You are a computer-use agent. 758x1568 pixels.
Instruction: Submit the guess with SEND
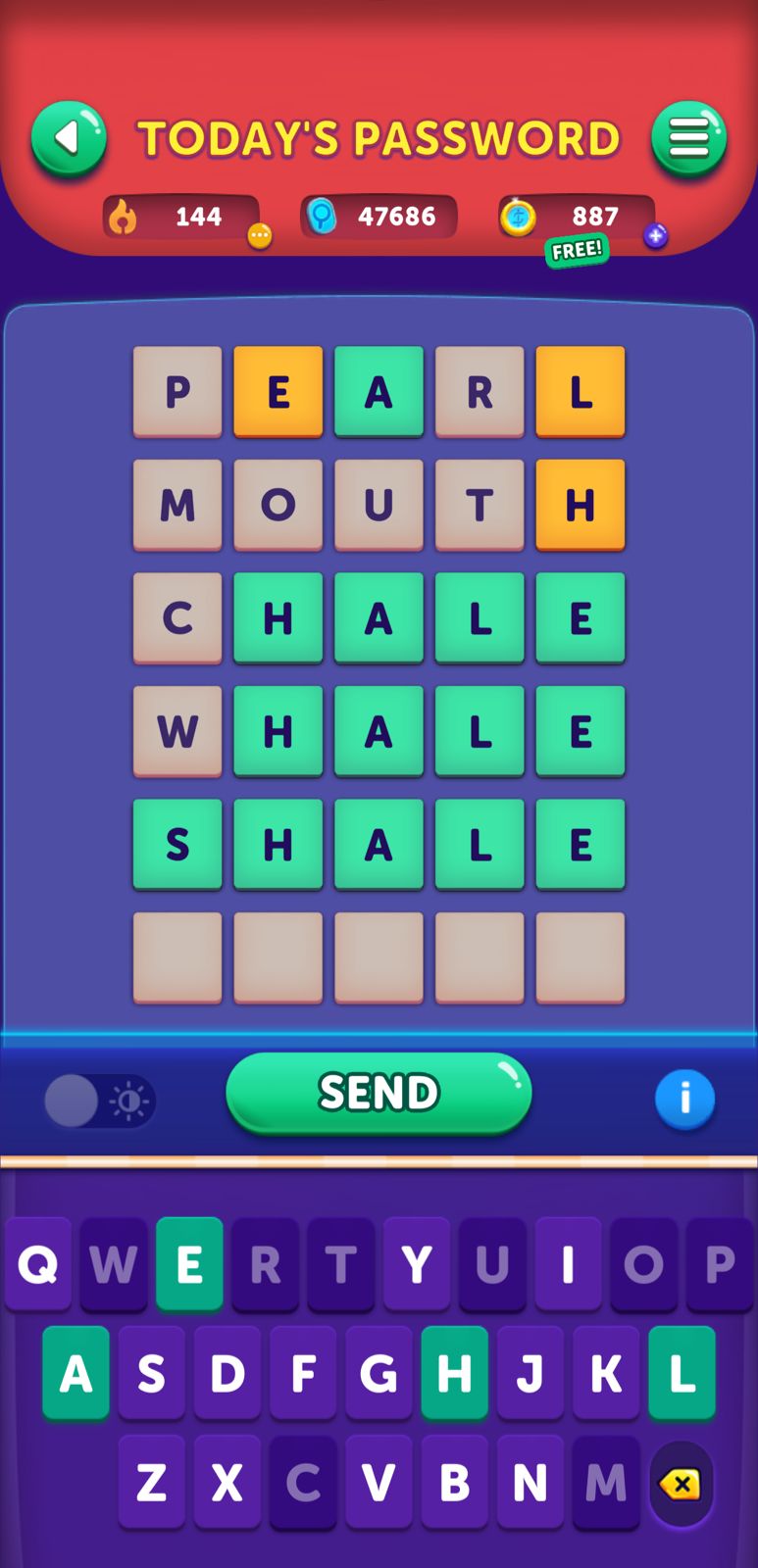coord(379,1093)
